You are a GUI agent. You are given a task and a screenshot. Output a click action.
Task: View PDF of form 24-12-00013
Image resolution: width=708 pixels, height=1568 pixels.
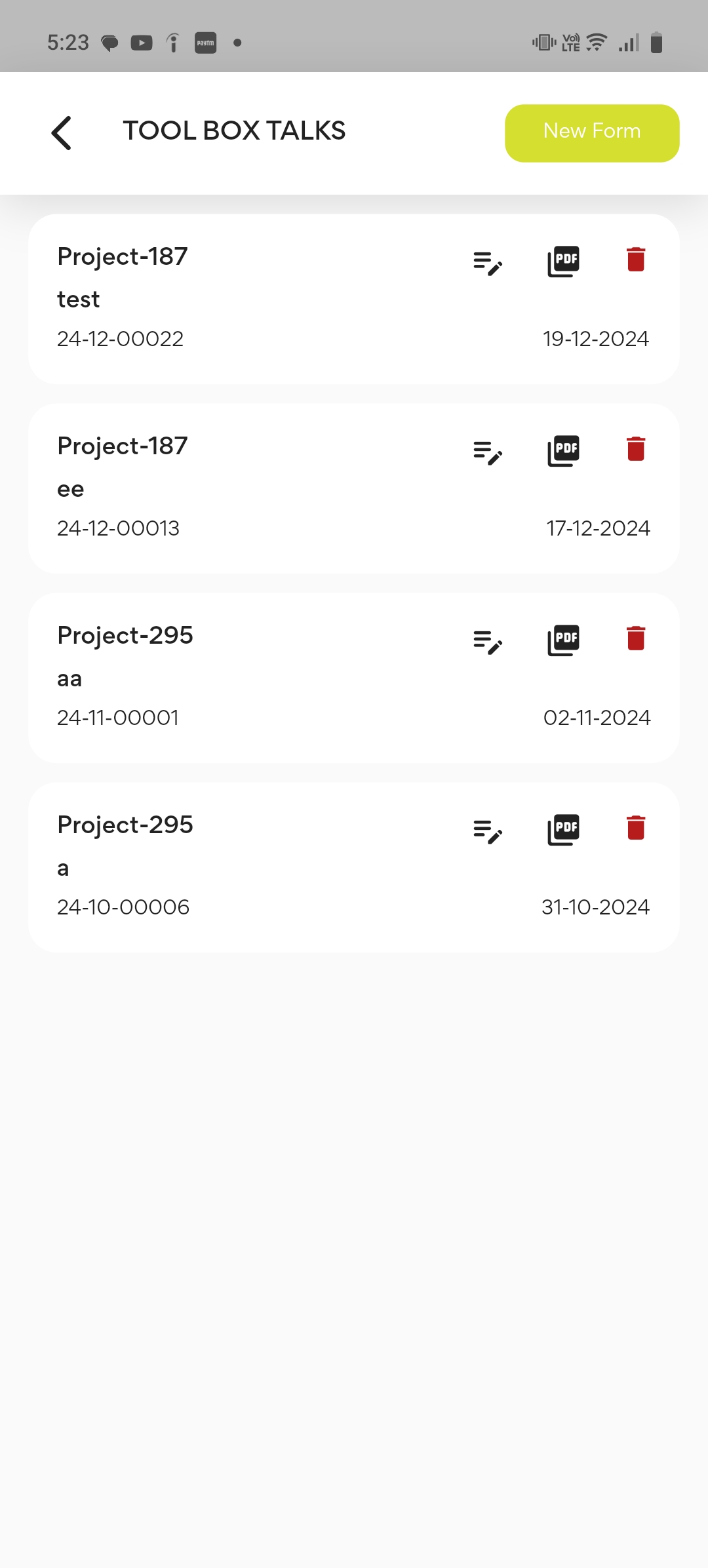563,451
